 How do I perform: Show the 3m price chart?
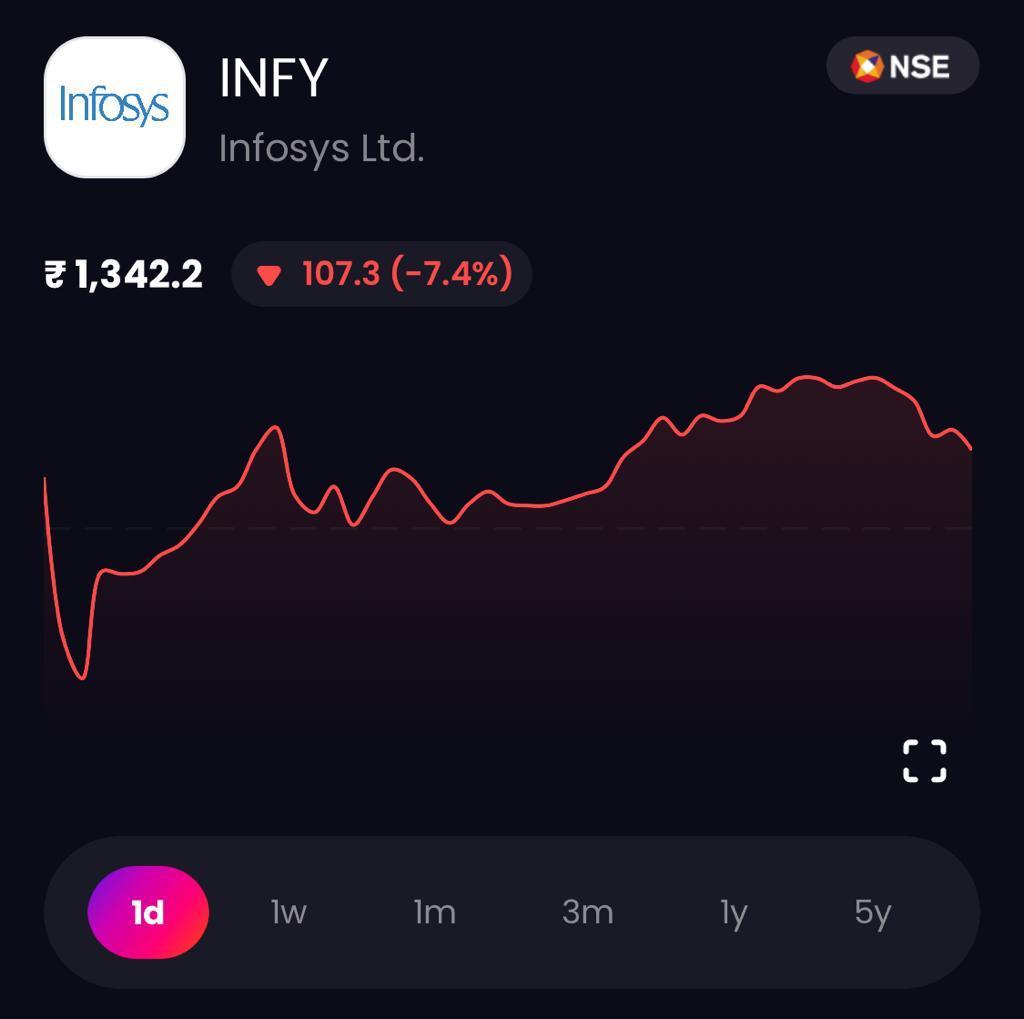pyautogui.click(x=587, y=912)
